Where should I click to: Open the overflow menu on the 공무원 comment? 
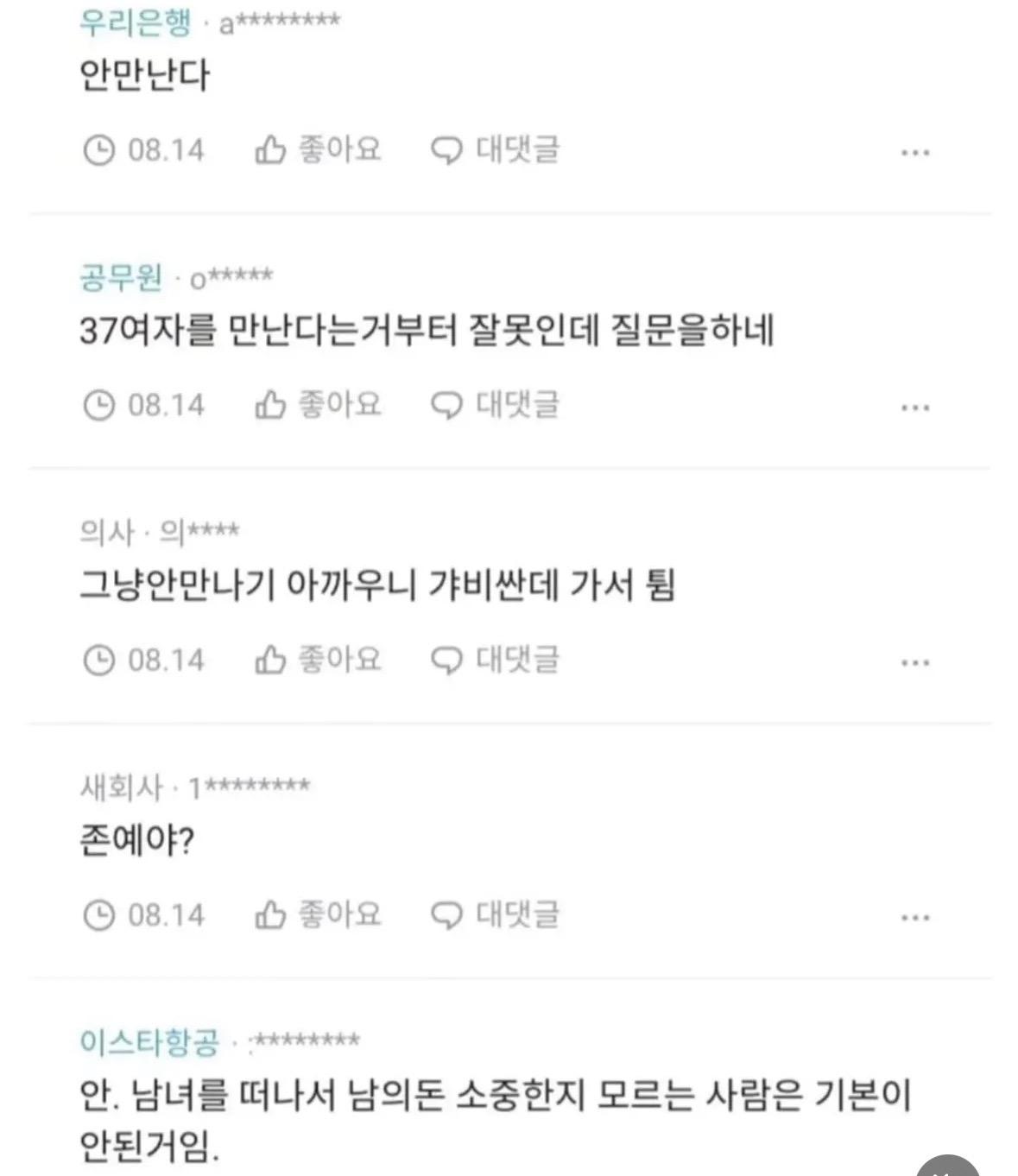click(914, 408)
